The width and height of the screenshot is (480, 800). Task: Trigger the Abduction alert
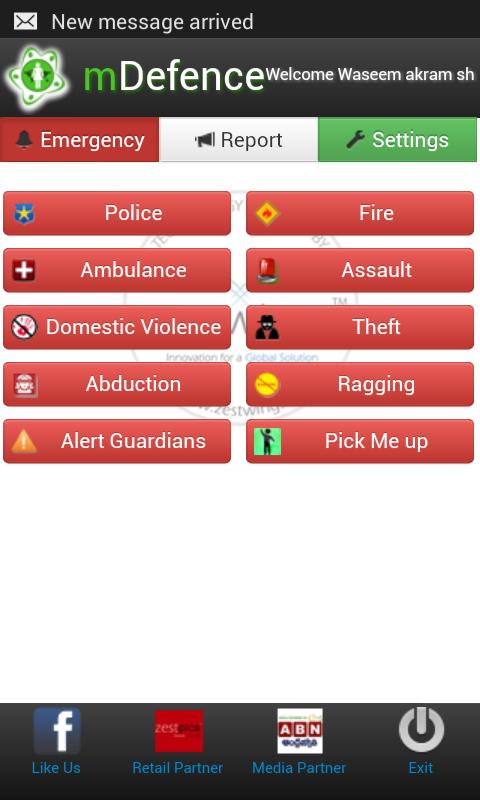[x=117, y=385]
